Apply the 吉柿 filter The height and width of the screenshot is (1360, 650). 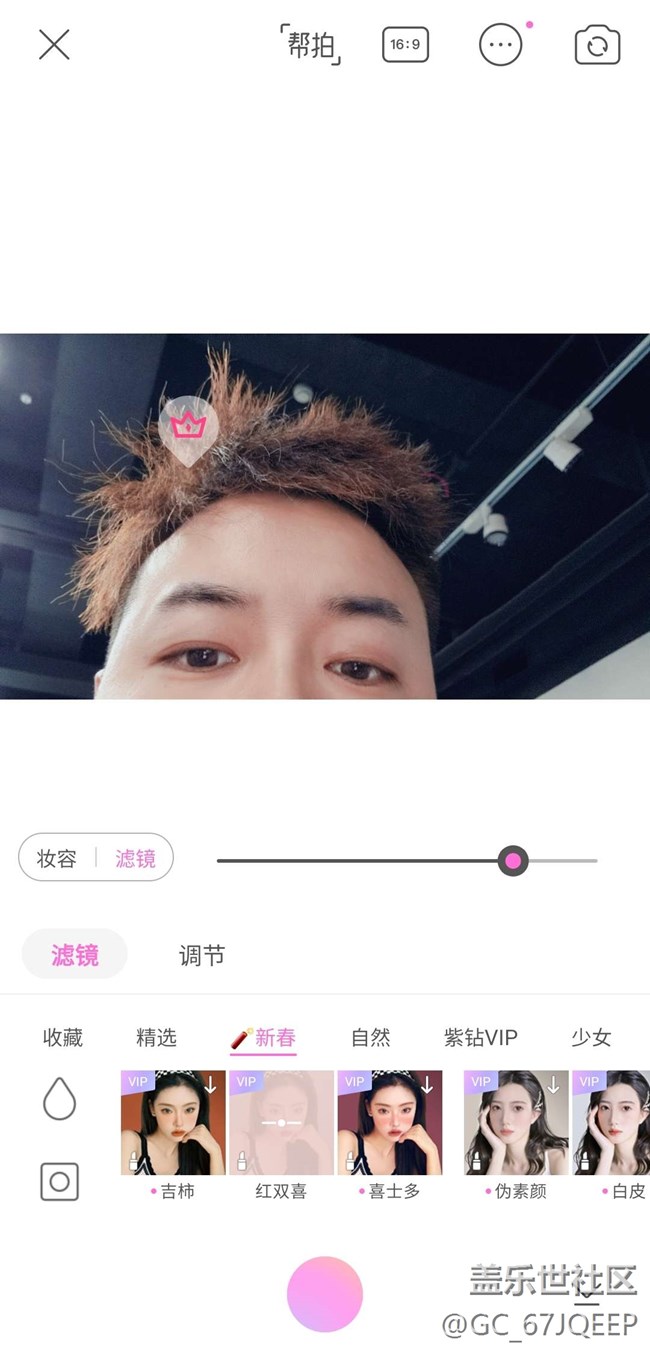[x=173, y=1123]
